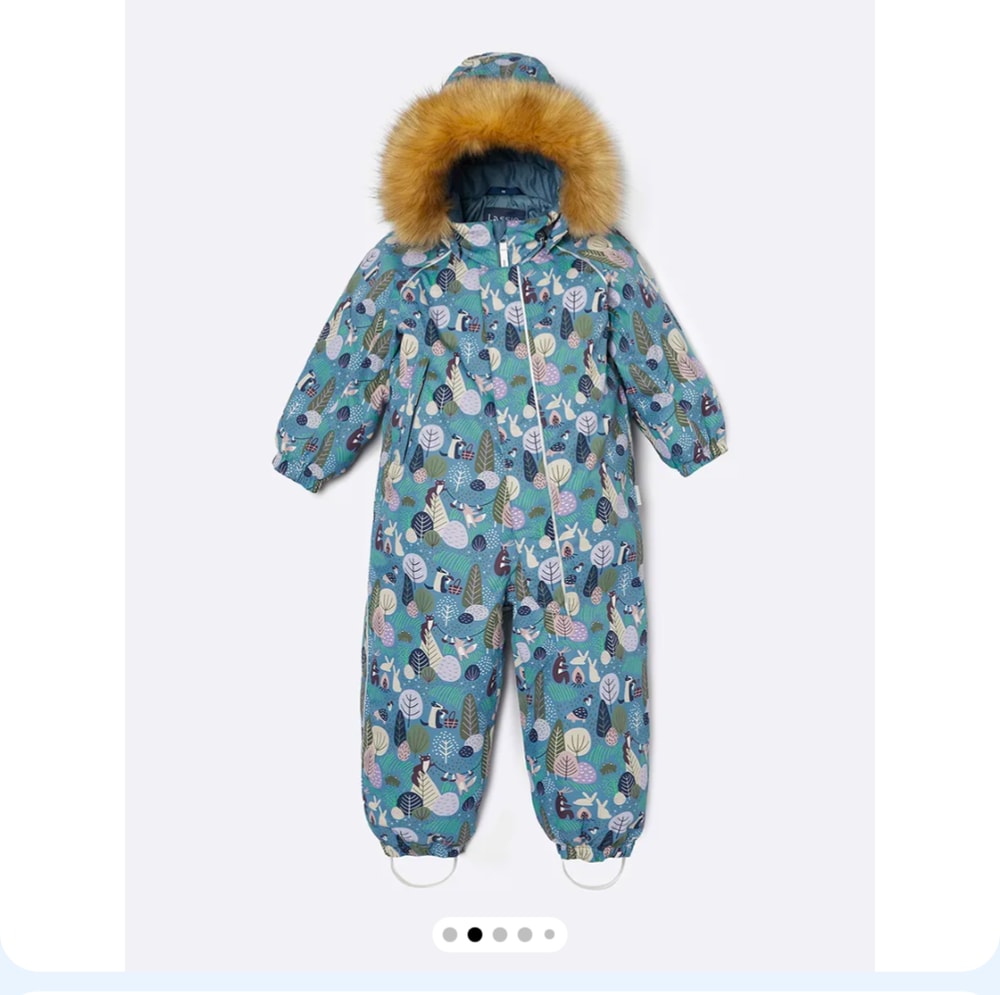Screen dimensions: 1000x995
Task: Select the first dot in the photo indicator
Action: tap(450, 935)
